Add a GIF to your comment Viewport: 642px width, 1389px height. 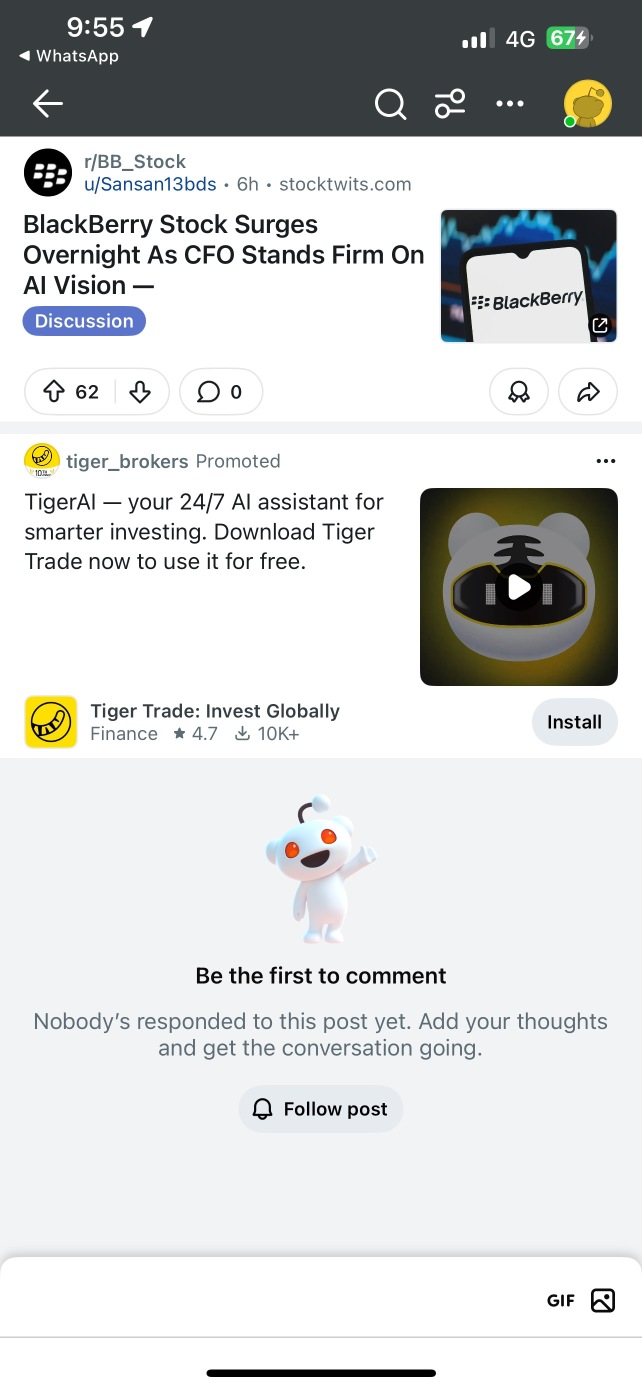(x=561, y=1301)
